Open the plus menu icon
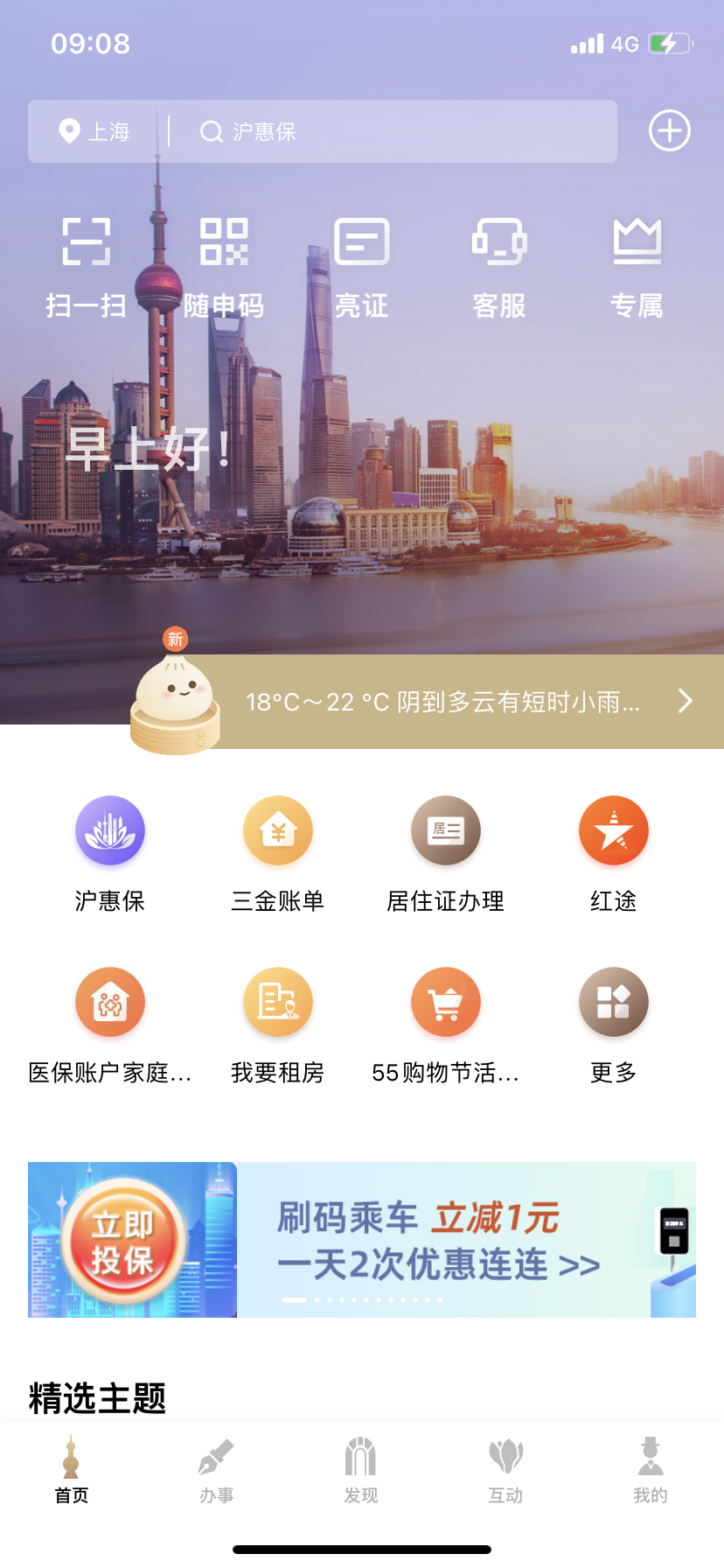Screen dimensions: 724x1568 (669, 131)
